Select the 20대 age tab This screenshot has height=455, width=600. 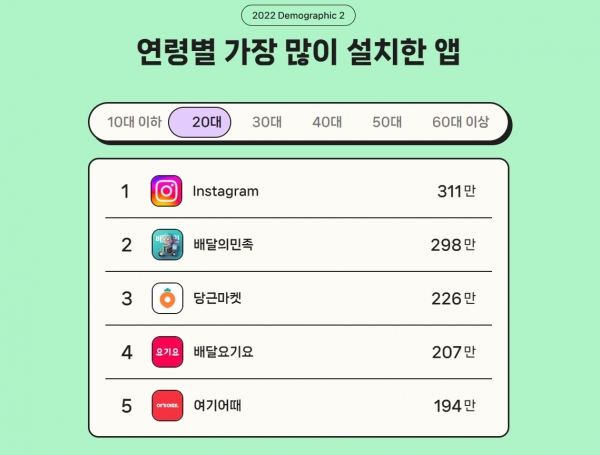click(x=206, y=122)
